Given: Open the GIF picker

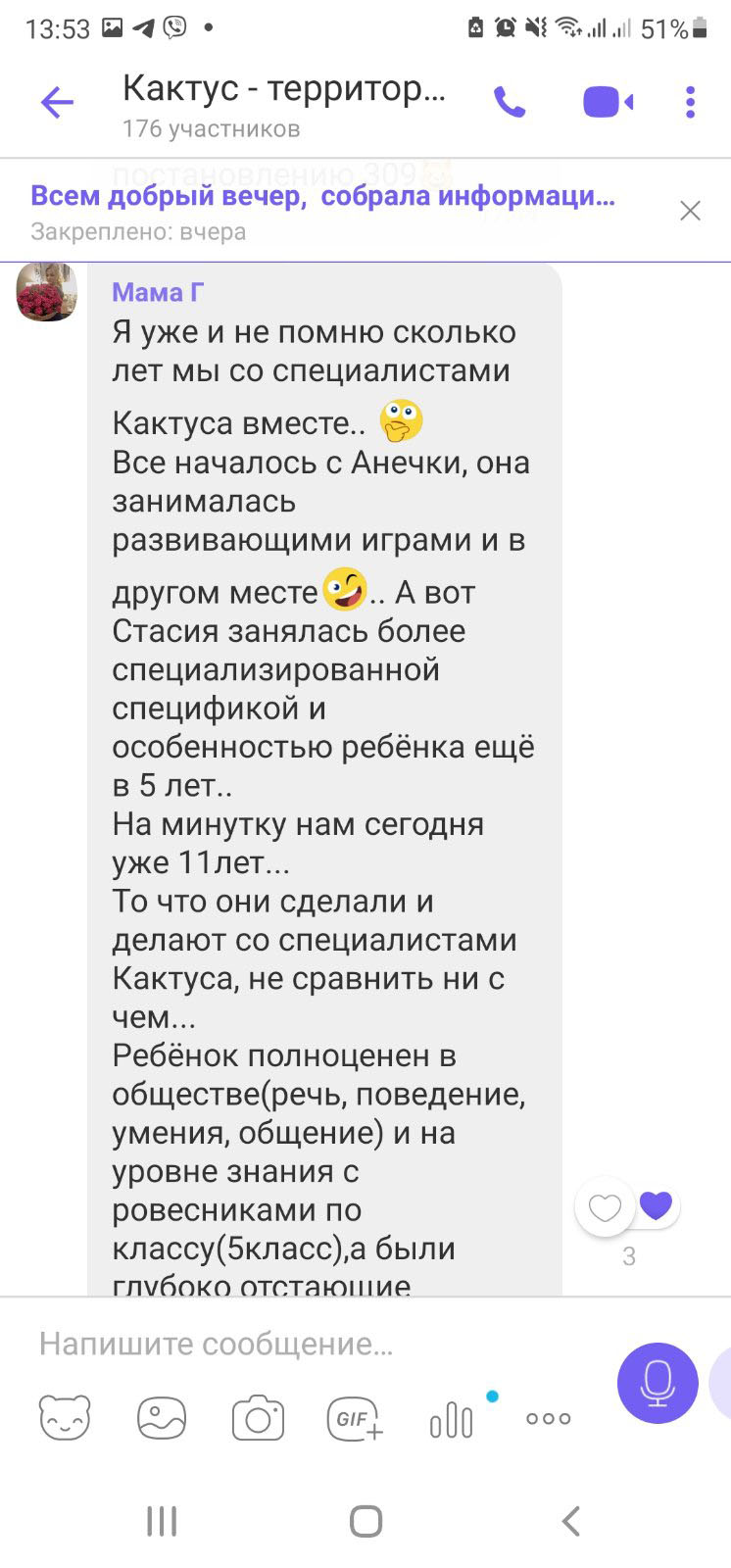Looking at the screenshot, I should click(x=355, y=1418).
